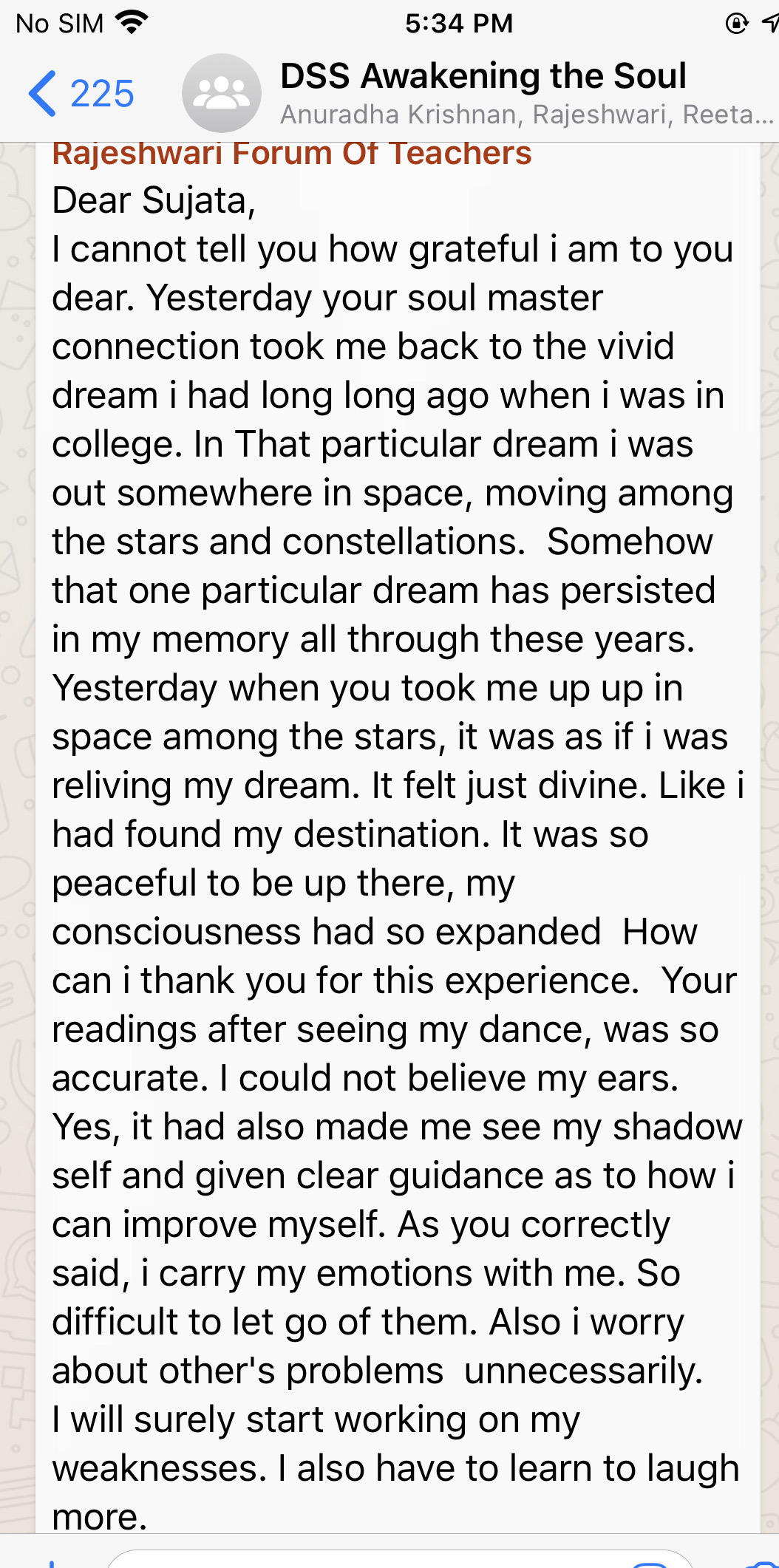Tap the group avatar icon
Viewport: 779px width, 1568px height.
222,93
